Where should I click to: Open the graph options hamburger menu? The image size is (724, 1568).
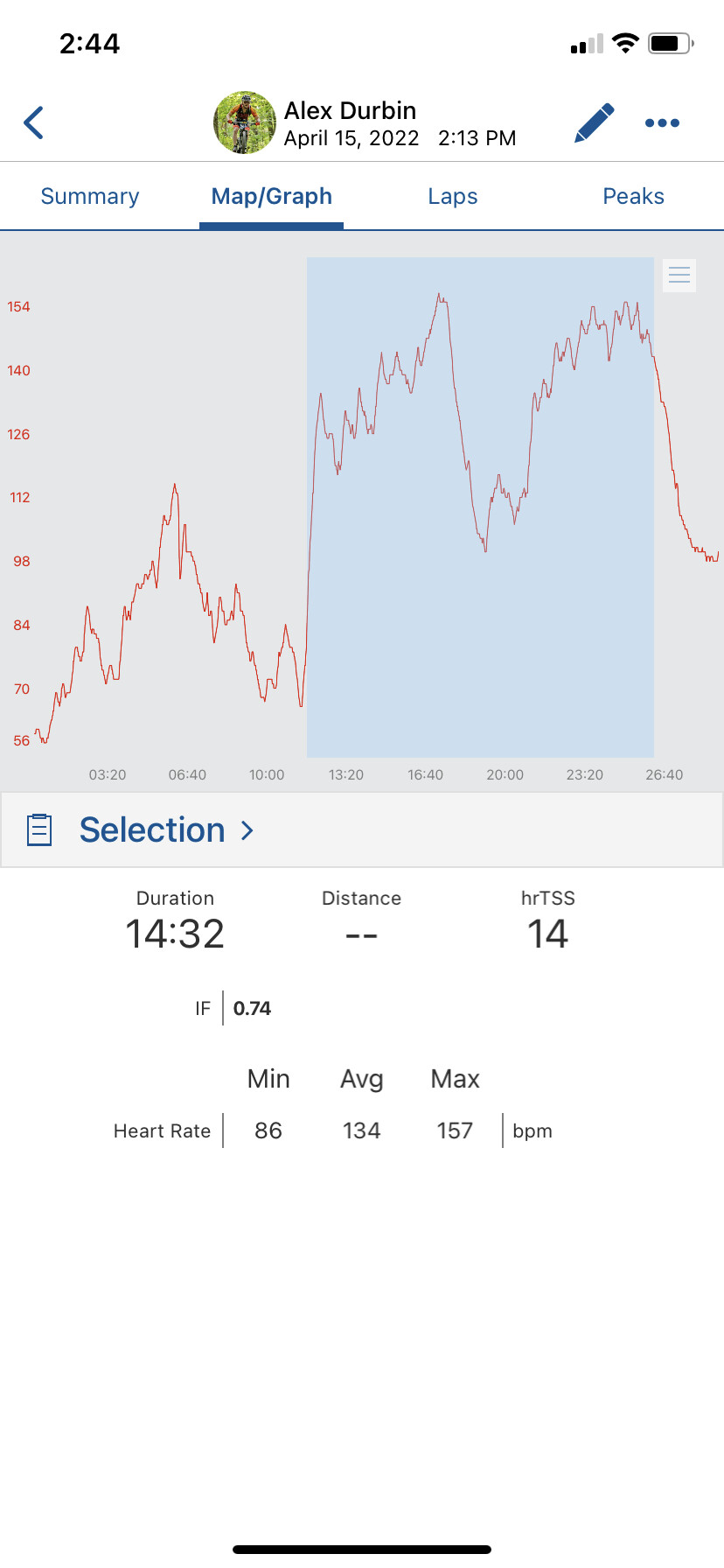click(679, 276)
